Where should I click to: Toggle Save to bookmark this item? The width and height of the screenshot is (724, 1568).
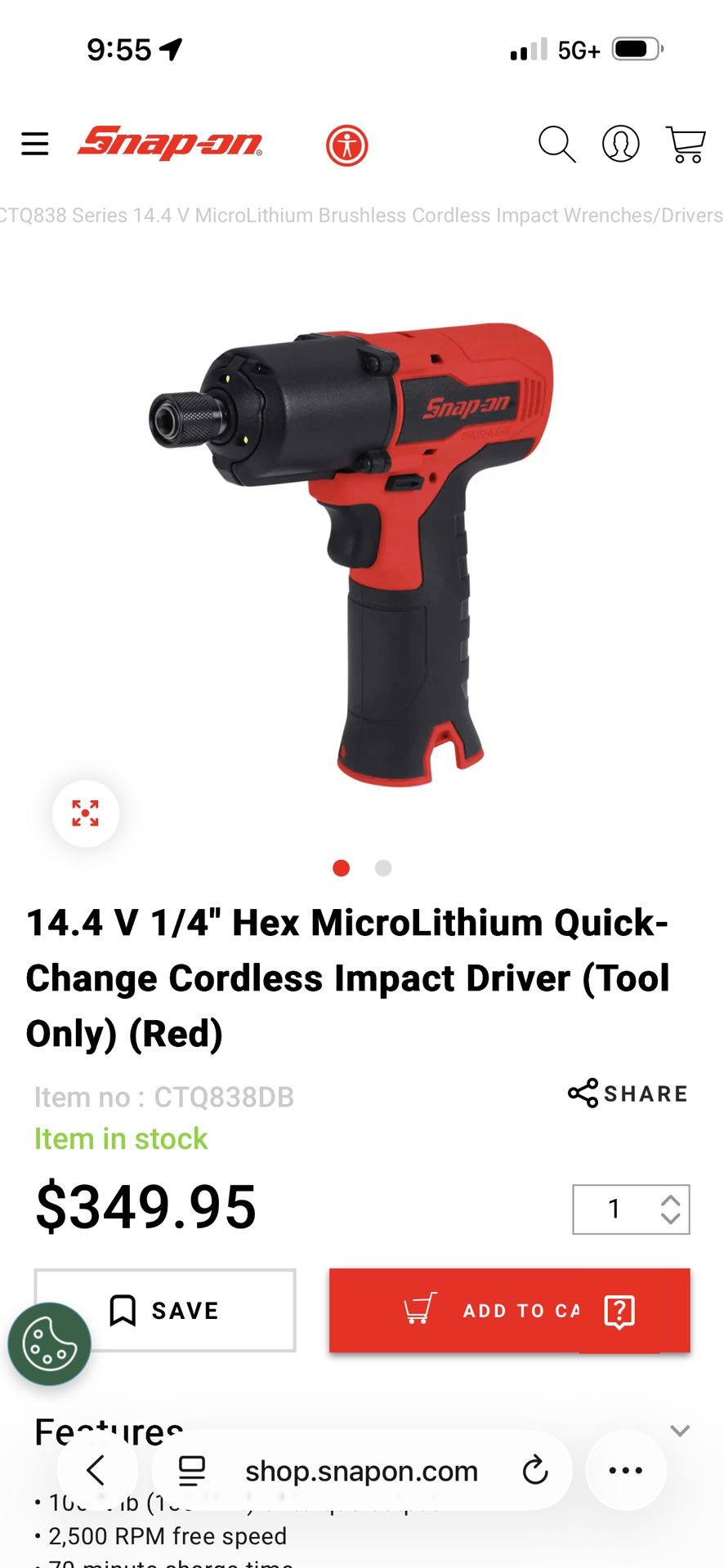(x=163, y=1310)
